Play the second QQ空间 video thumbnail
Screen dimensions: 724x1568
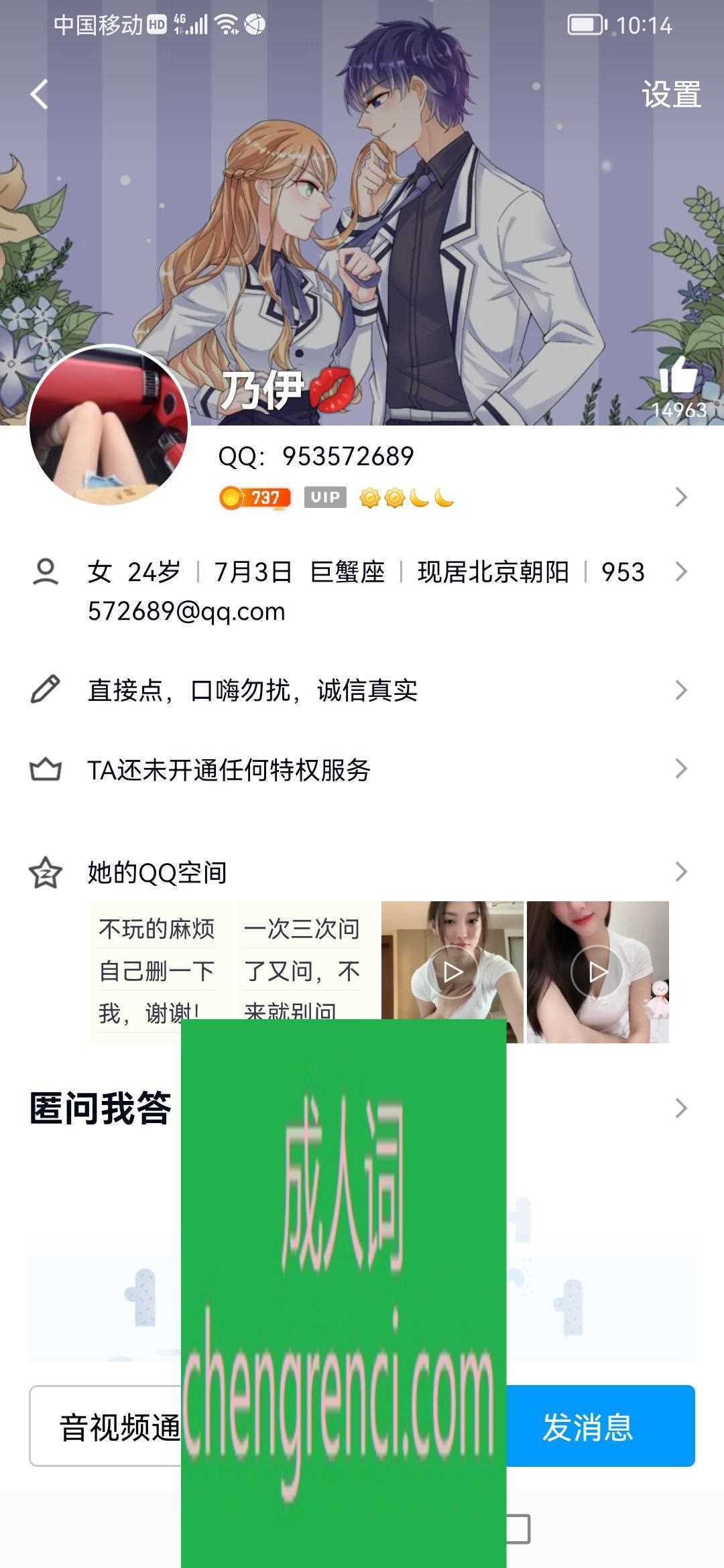[x=598, y=971]
